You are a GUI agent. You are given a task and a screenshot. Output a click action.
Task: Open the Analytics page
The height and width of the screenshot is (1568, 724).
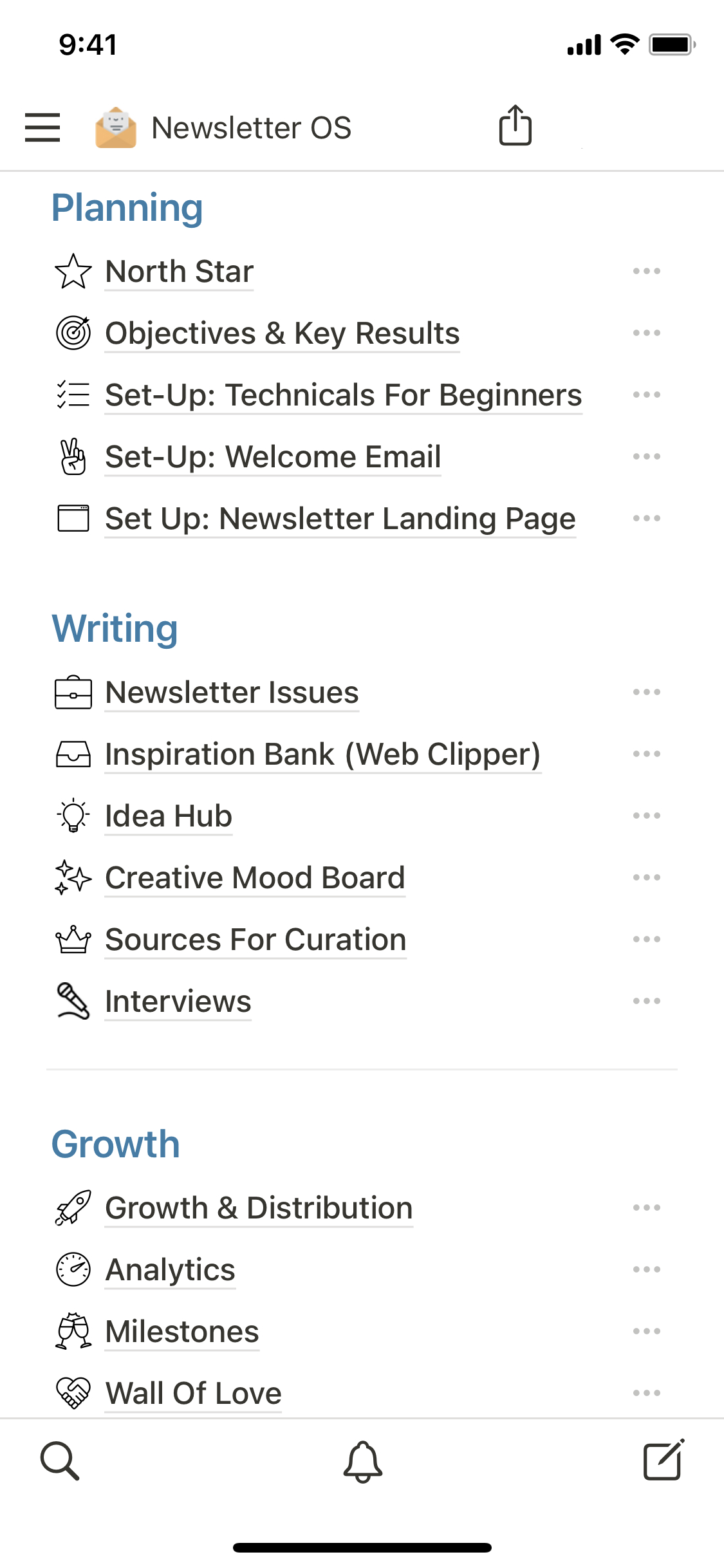point(171,1269)
